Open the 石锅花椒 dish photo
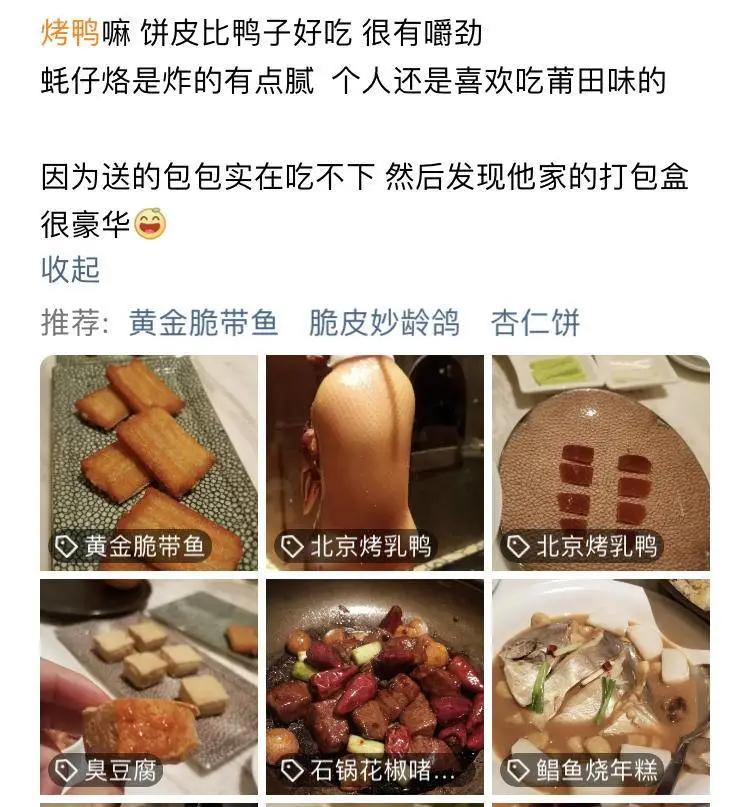This screenshot has width=742, height=807. [x=374, y=685]
